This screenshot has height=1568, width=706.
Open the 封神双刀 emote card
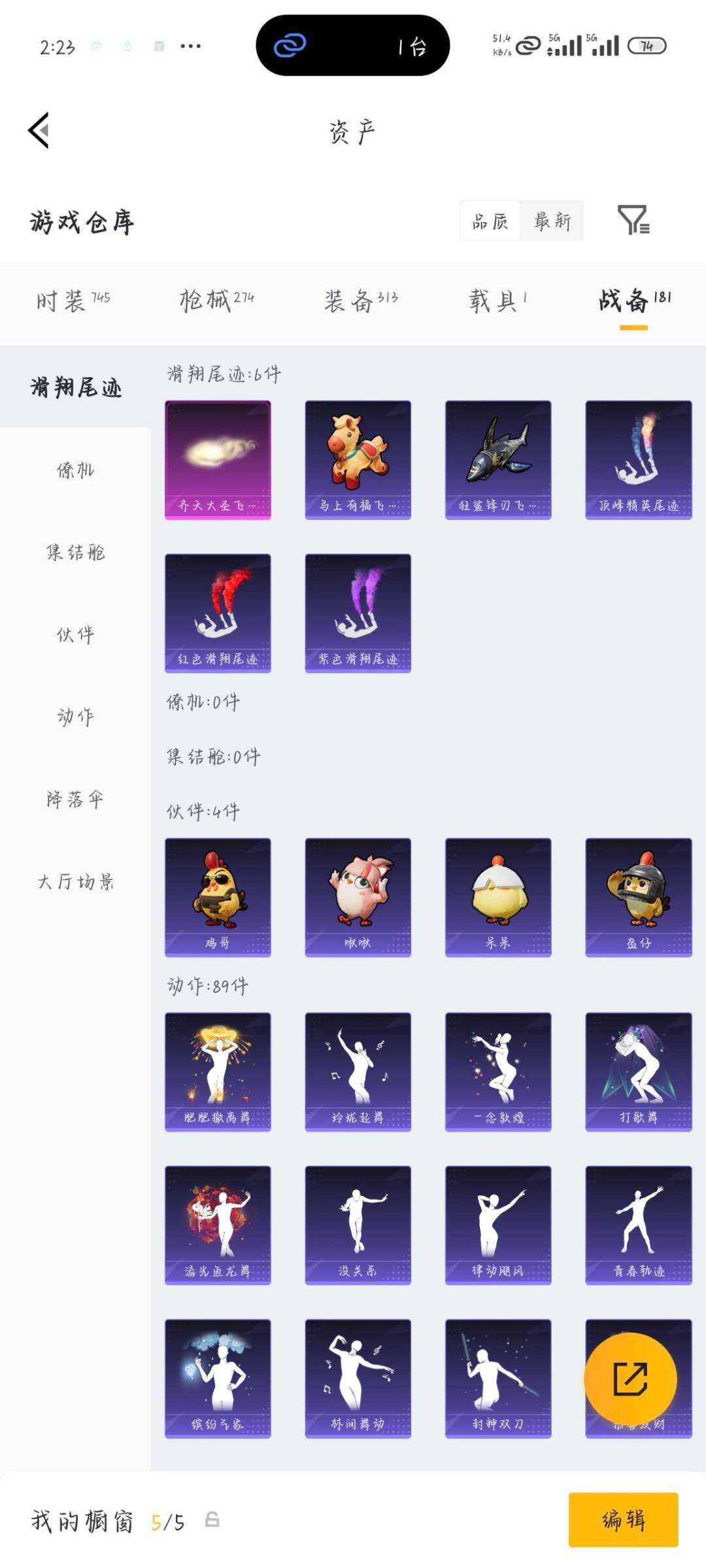tap(499, 1377)
